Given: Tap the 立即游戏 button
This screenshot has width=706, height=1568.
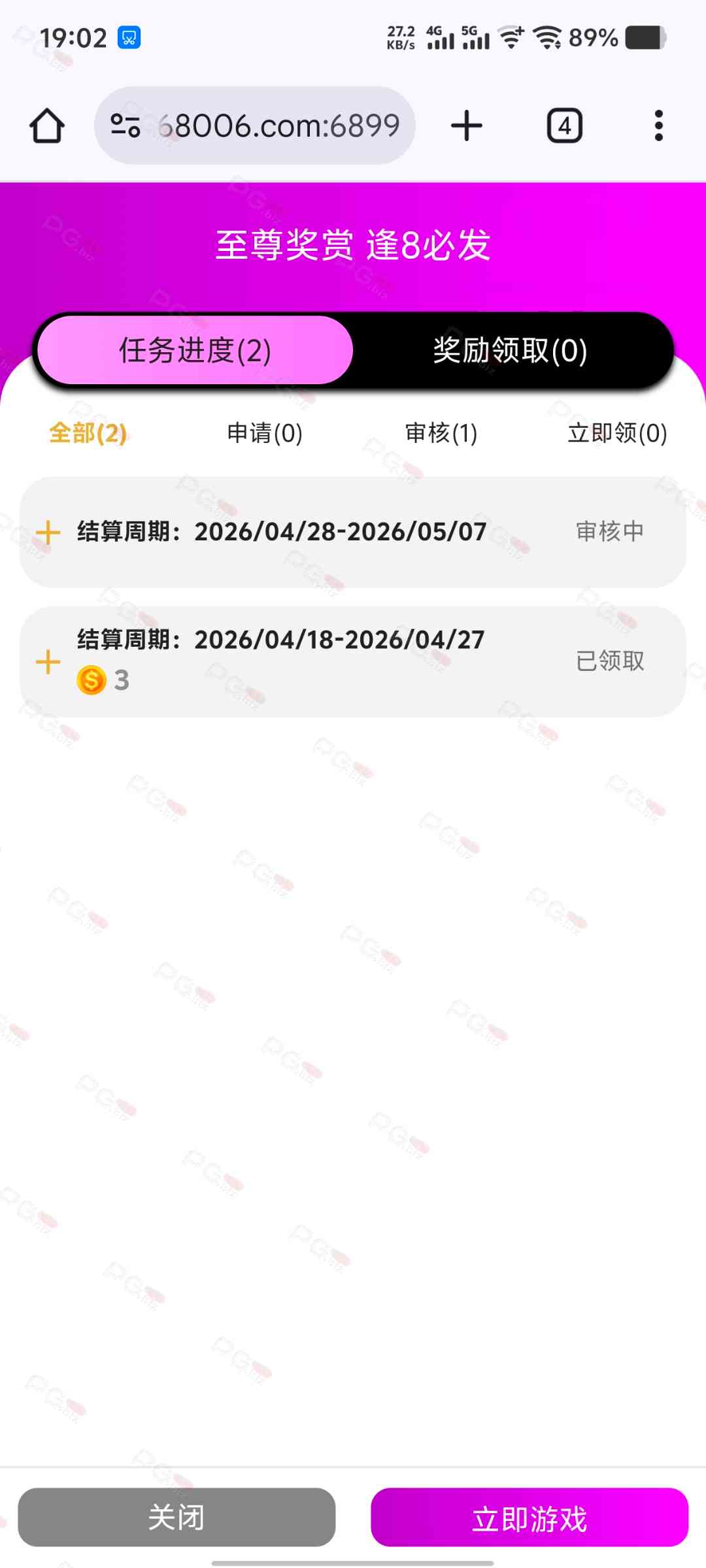Looking at the screenshot, I should (x=529, y=1517).
